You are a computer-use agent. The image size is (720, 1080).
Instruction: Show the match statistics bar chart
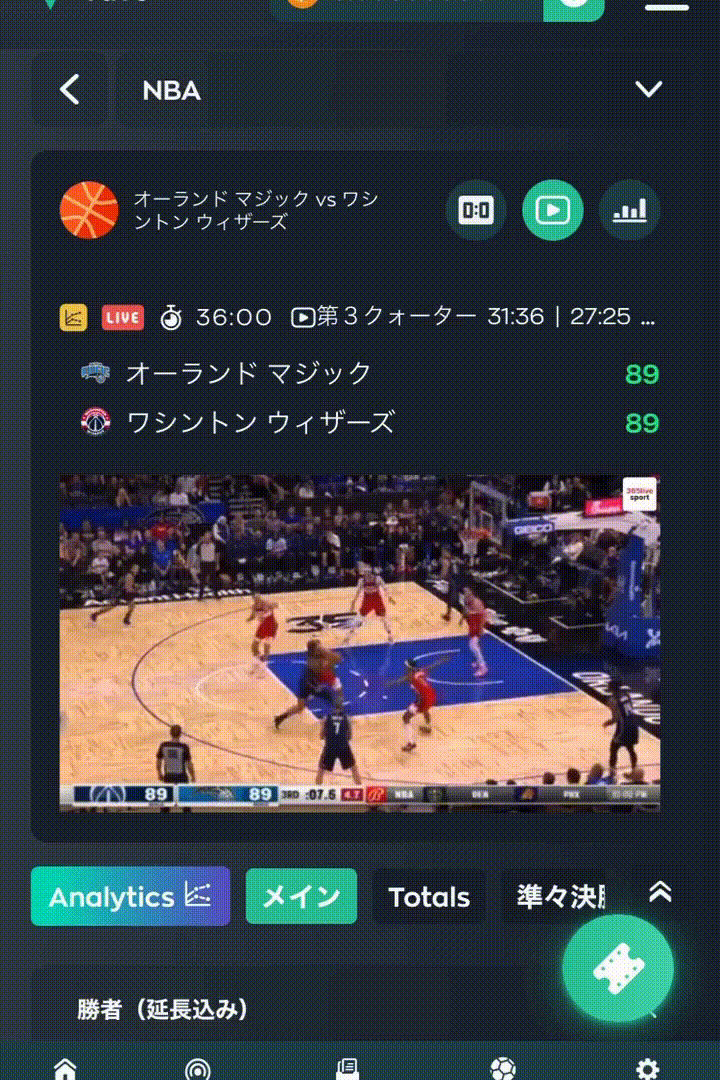(x=629, y=210)
